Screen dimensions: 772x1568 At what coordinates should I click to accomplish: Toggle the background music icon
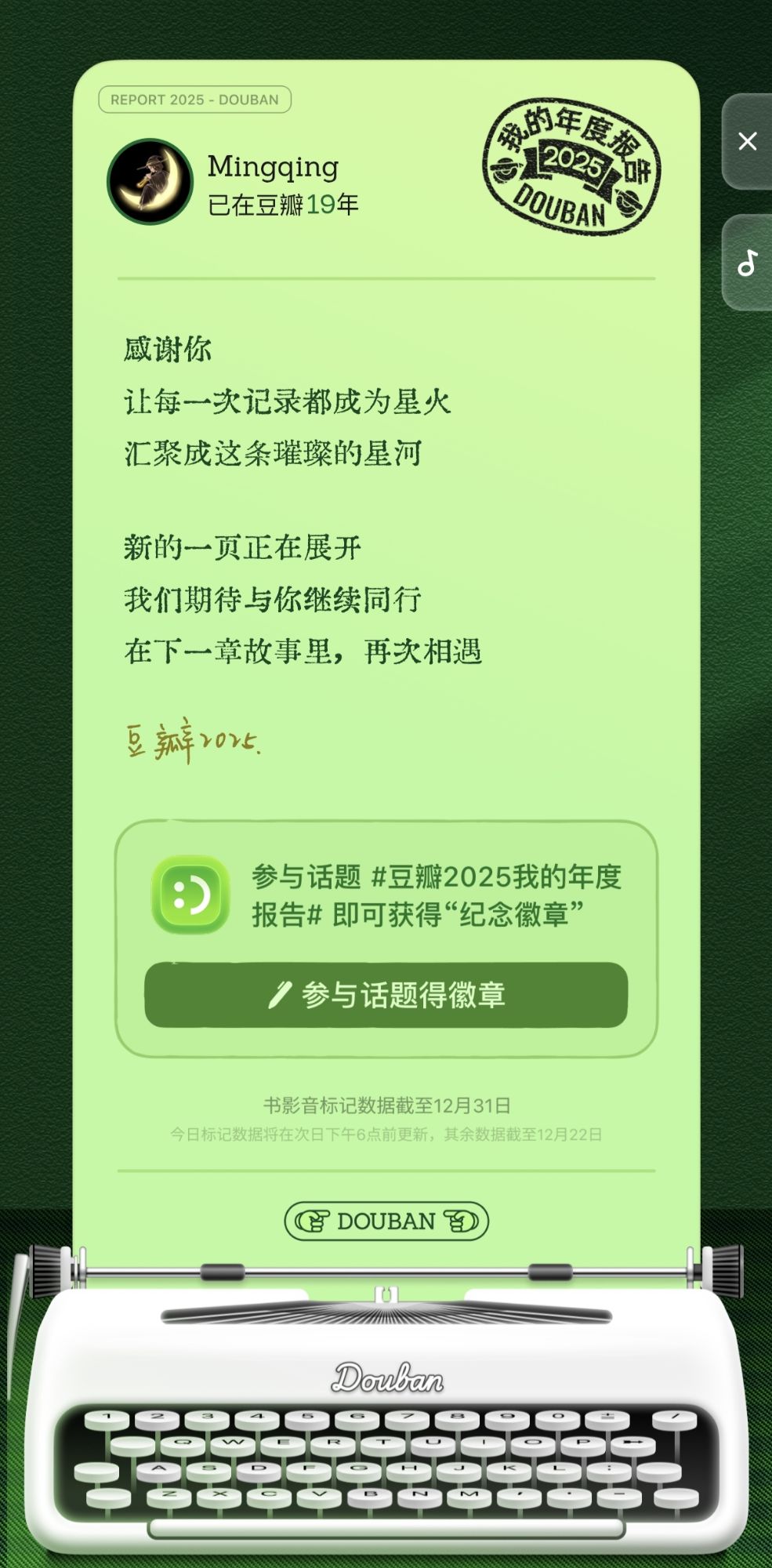click(747, 263)
